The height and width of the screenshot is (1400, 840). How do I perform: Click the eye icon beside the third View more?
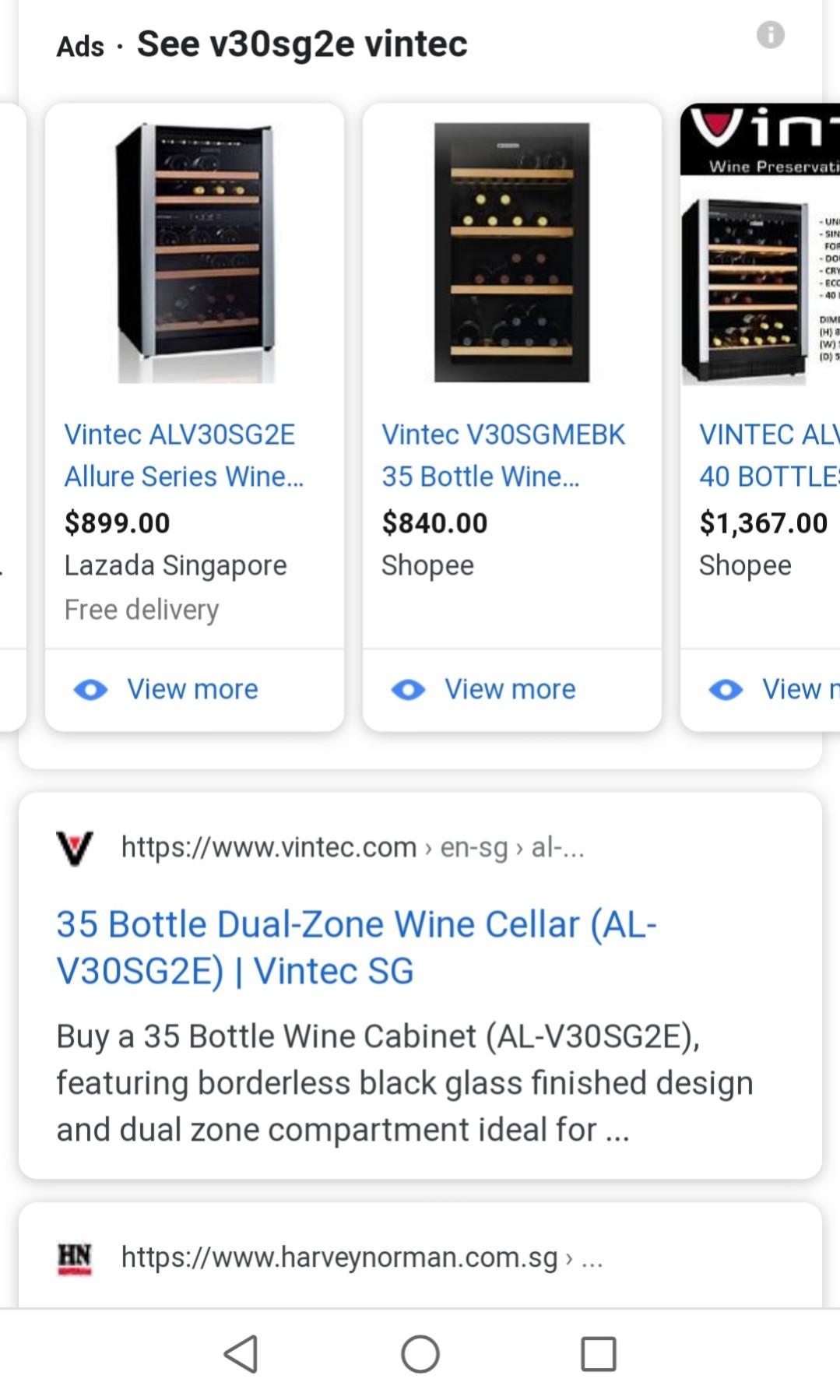(x=726, y=689)
